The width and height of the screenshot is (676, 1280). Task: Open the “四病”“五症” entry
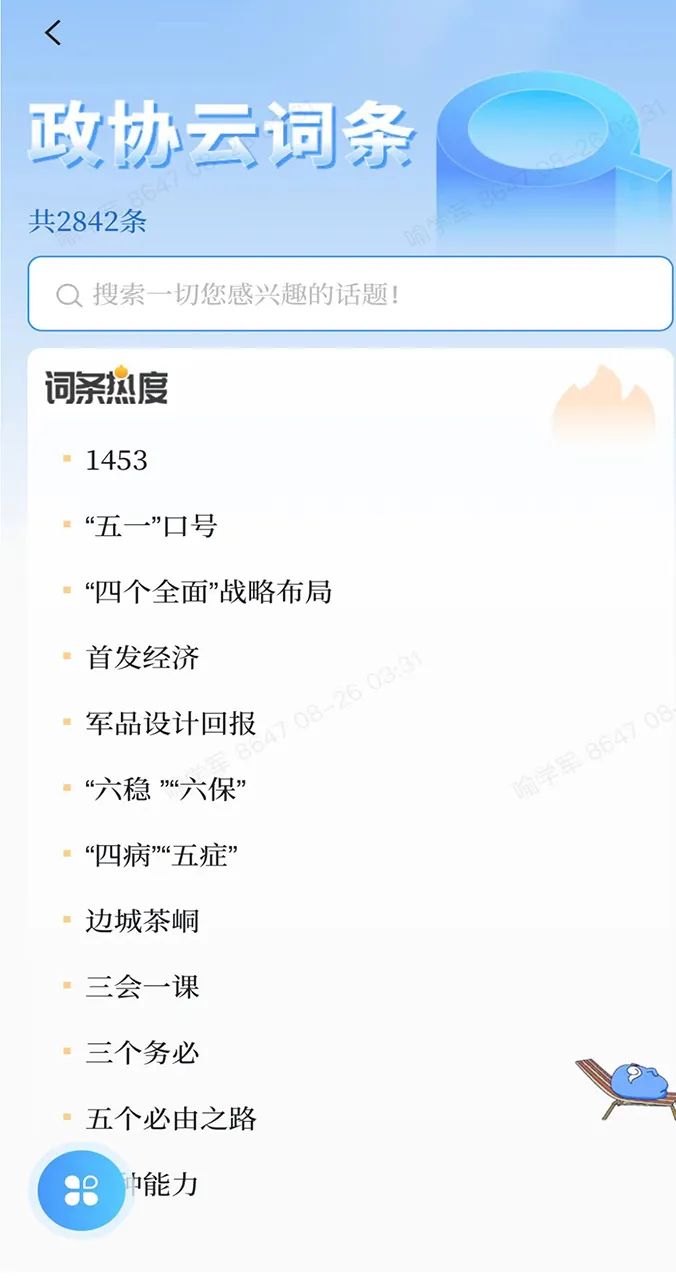click(x=162, y=856)
